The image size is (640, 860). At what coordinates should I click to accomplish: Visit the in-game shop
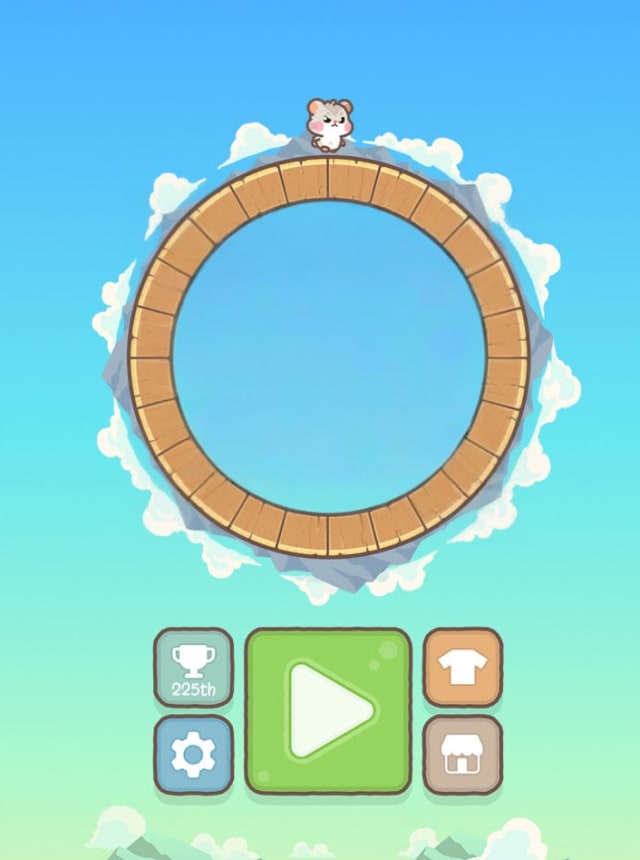pyautogui.click(x=462, y=755)
